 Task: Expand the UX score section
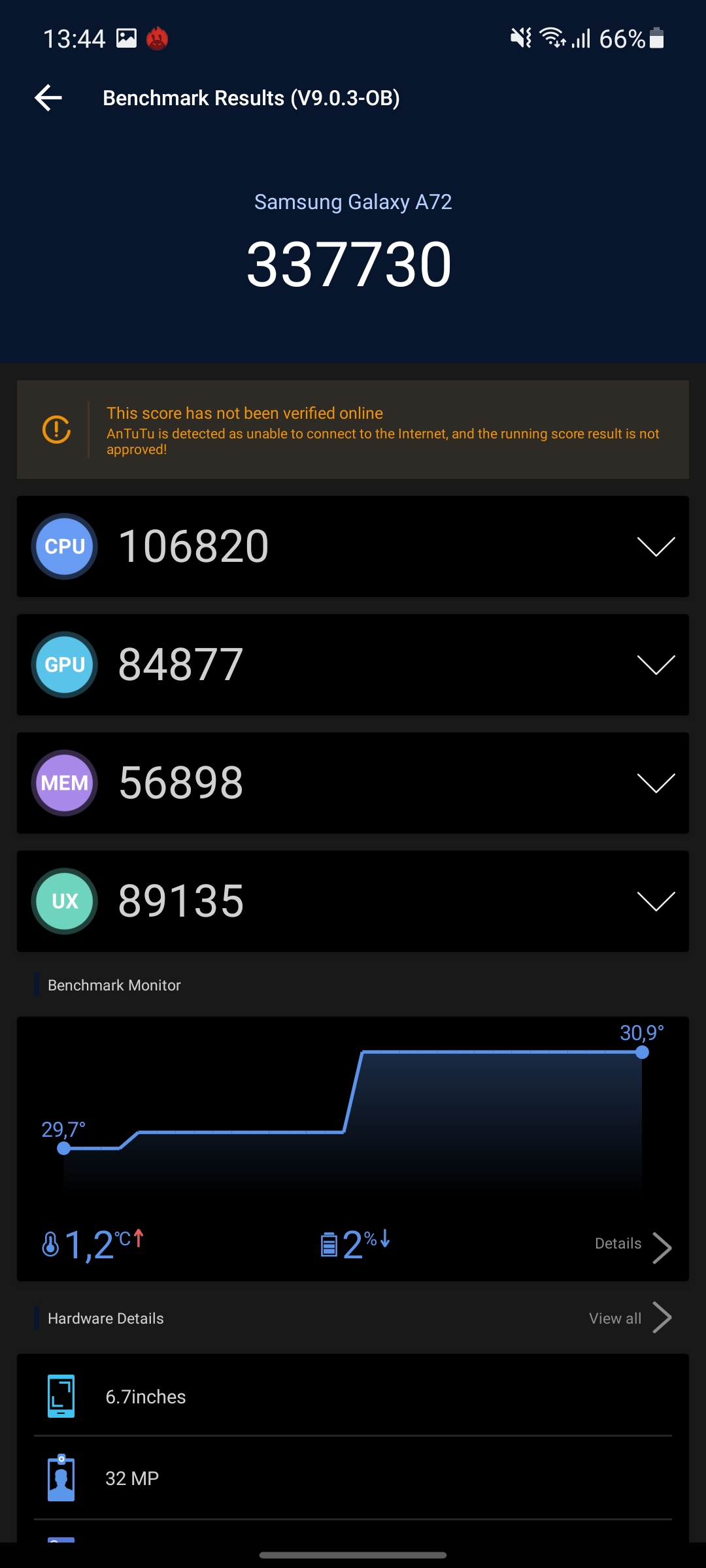(x=656, y=902)
